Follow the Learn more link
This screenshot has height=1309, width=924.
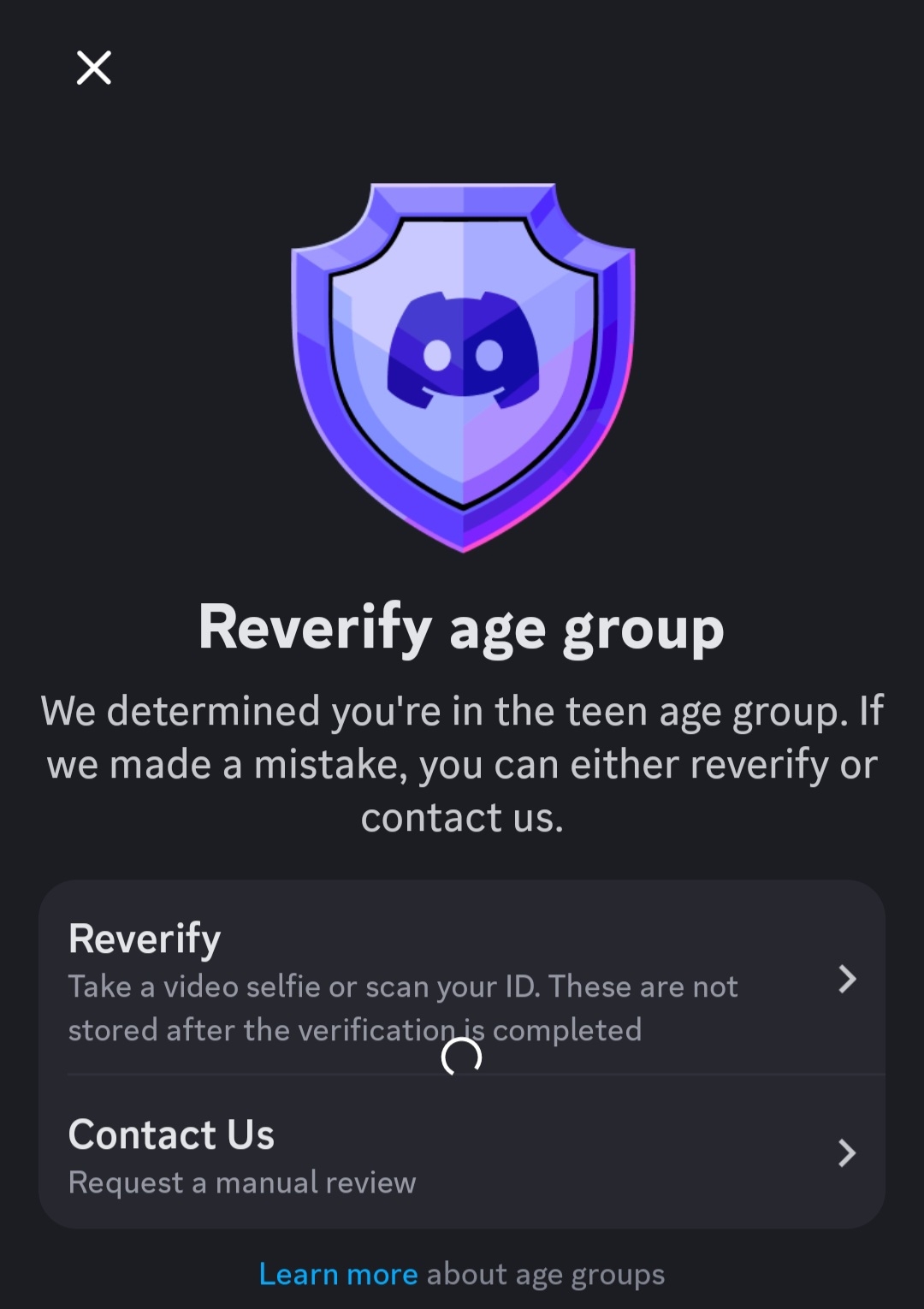(339, 1275)
